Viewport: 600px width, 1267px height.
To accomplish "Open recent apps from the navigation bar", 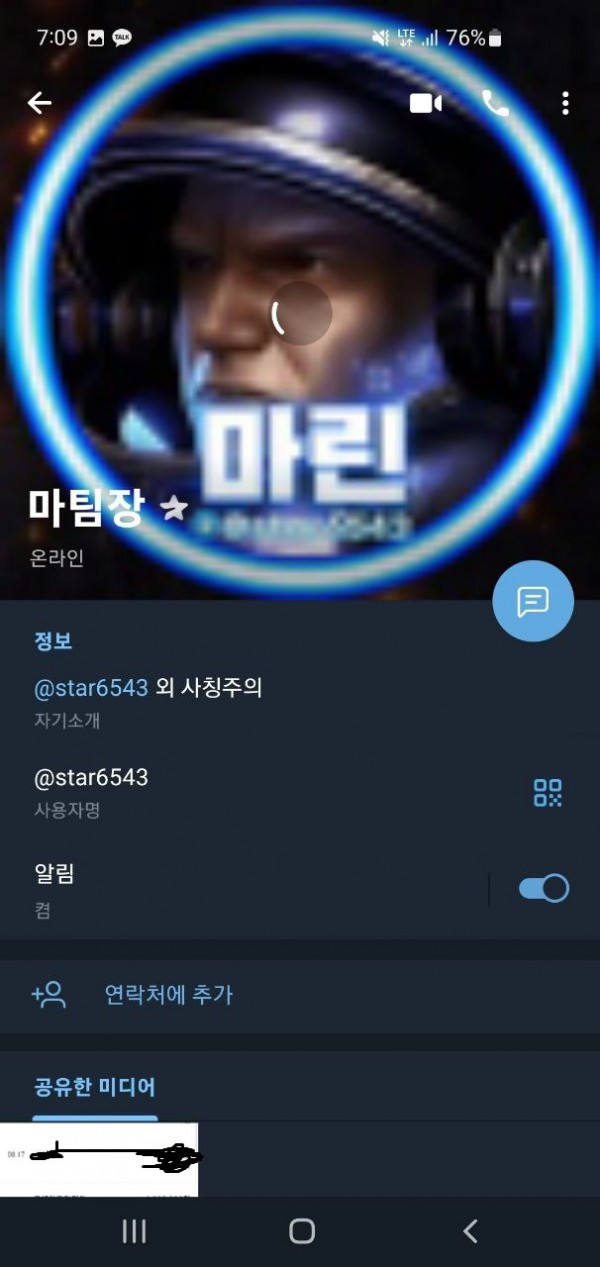I will 134,1231.
